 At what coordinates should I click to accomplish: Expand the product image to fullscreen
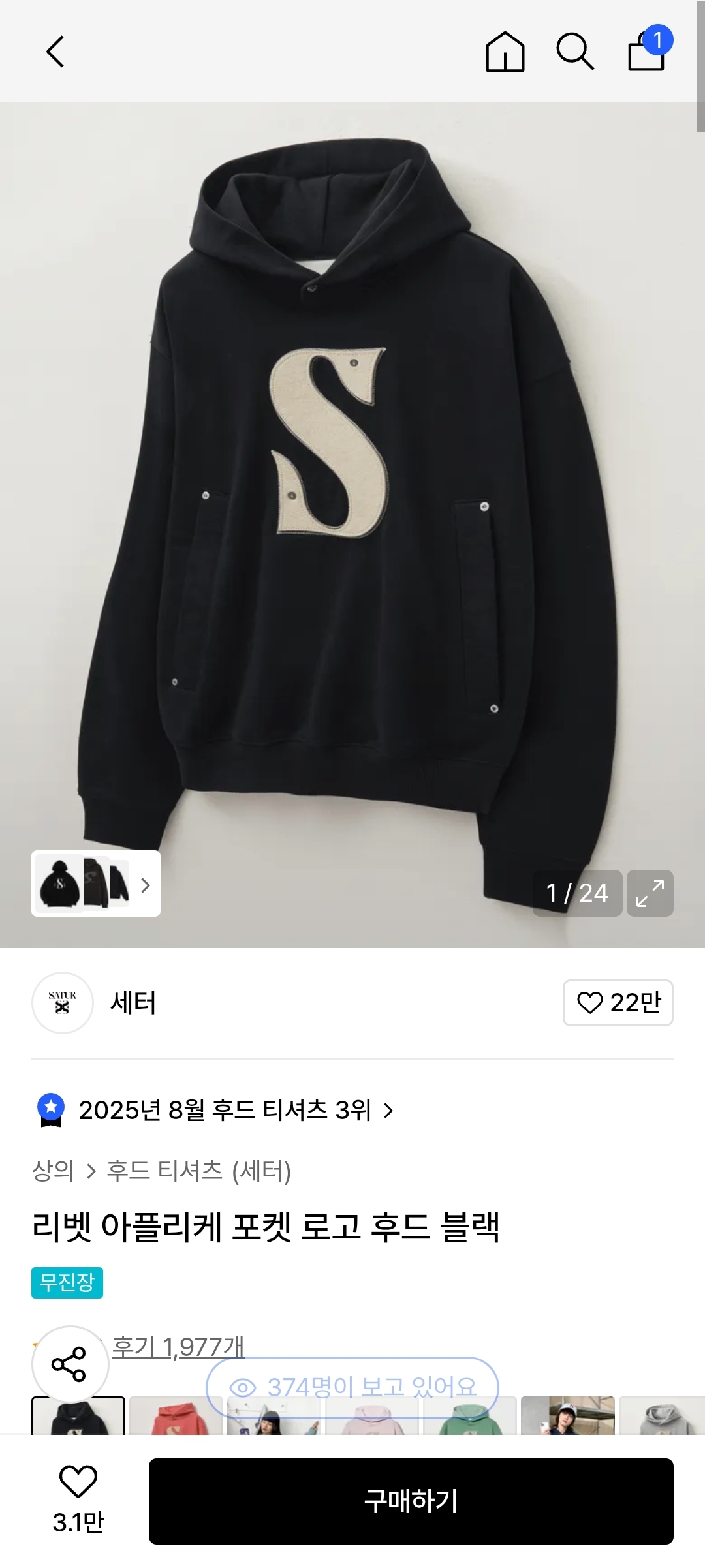[x=650, y=893]
